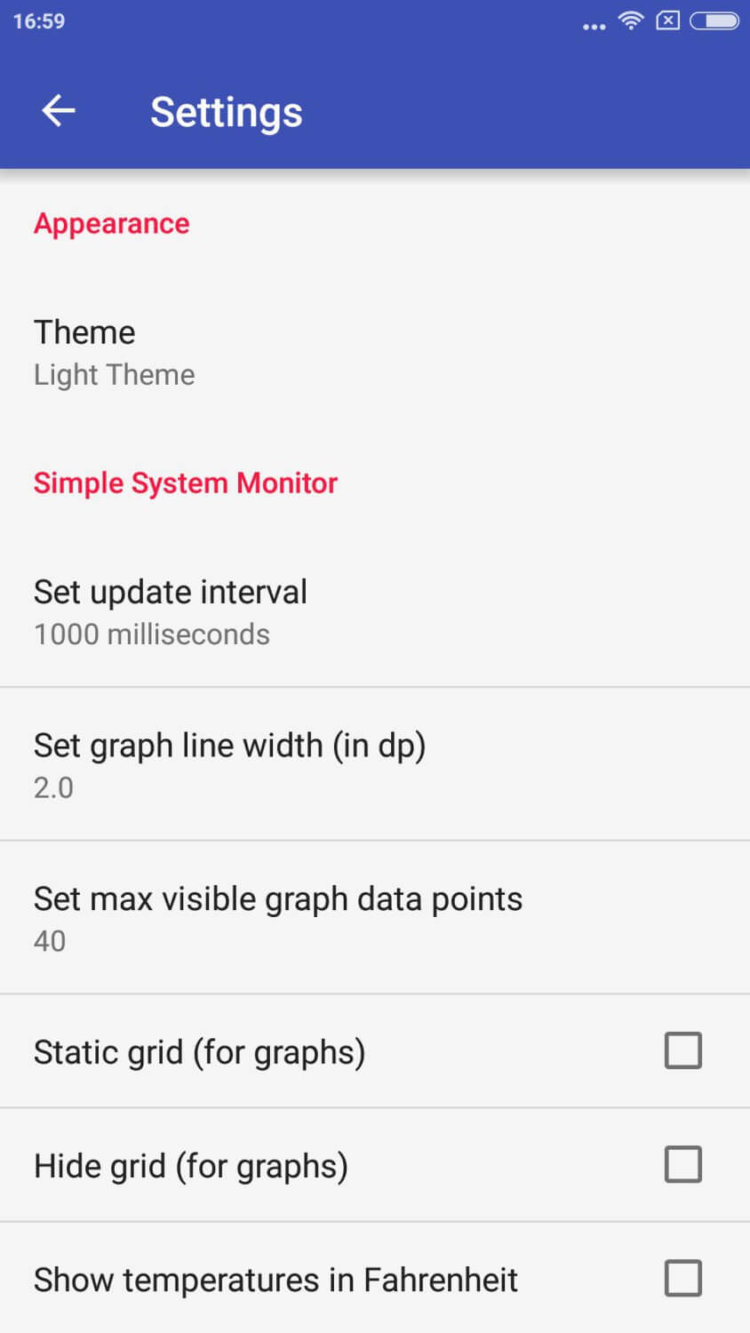Tap the 1000 milliseconds value text
The image size is (750, 1333).
pos(151,634)
